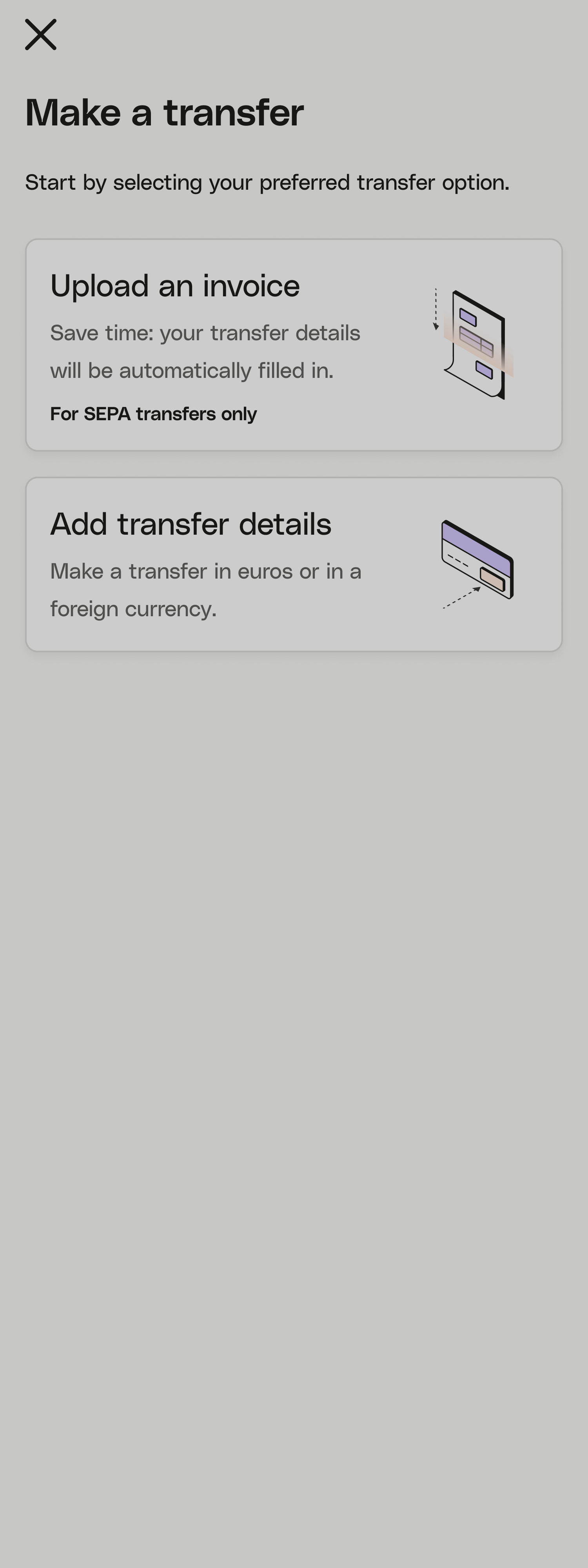Close the Make a transfer screen
The width and height of the screenshot is (588, 1568).
click(41, 34)
